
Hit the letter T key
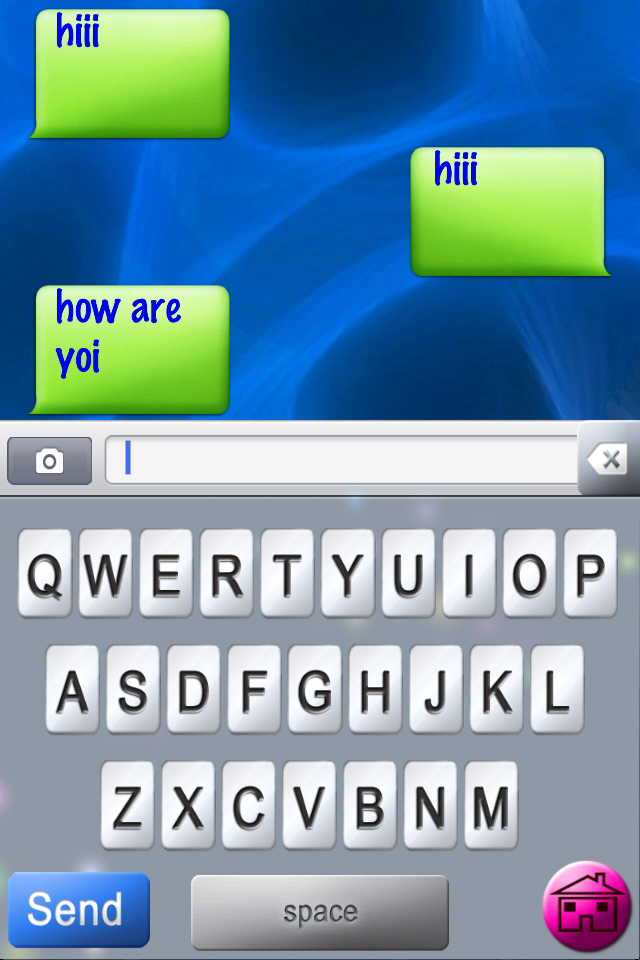(x=287, y=573)
